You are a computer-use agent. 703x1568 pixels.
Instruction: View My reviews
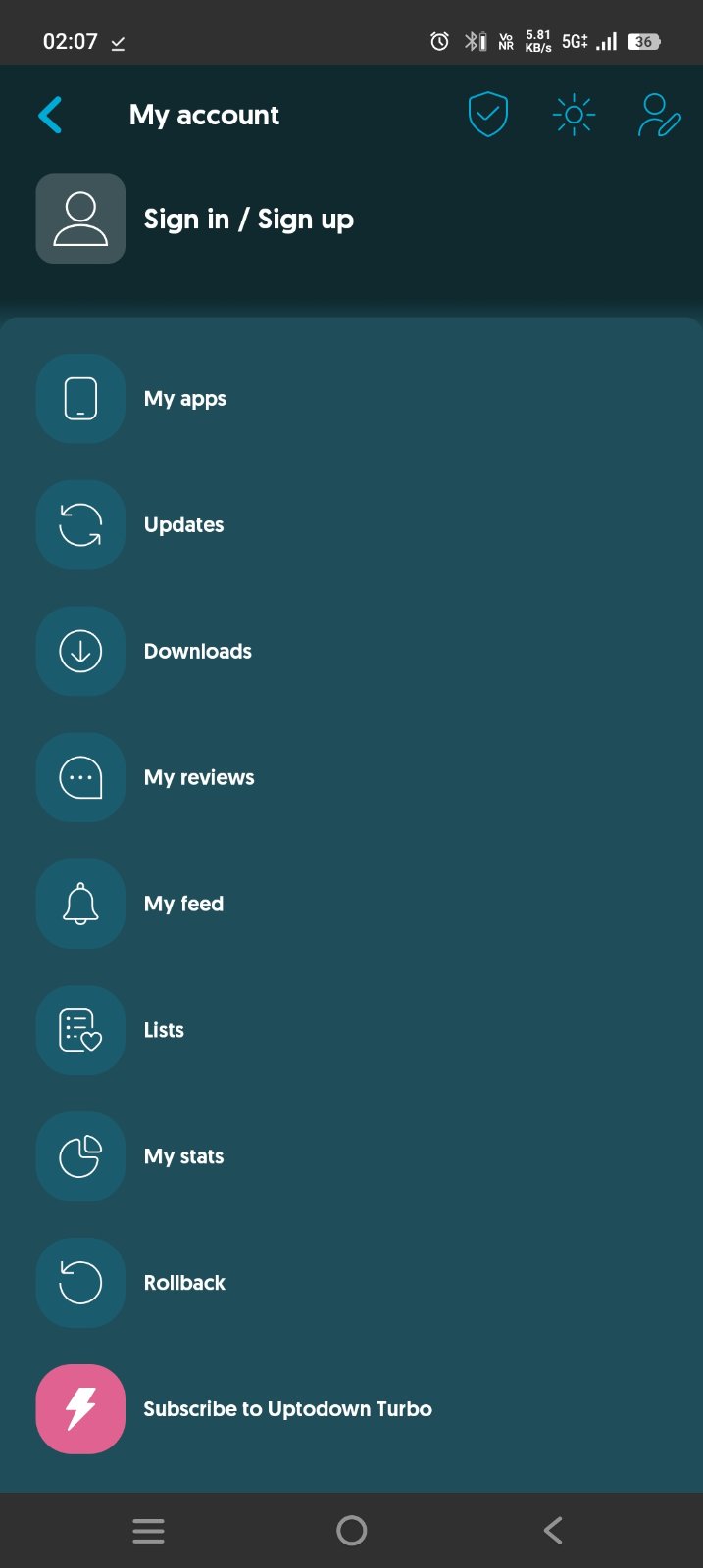(x=198, y=778)
